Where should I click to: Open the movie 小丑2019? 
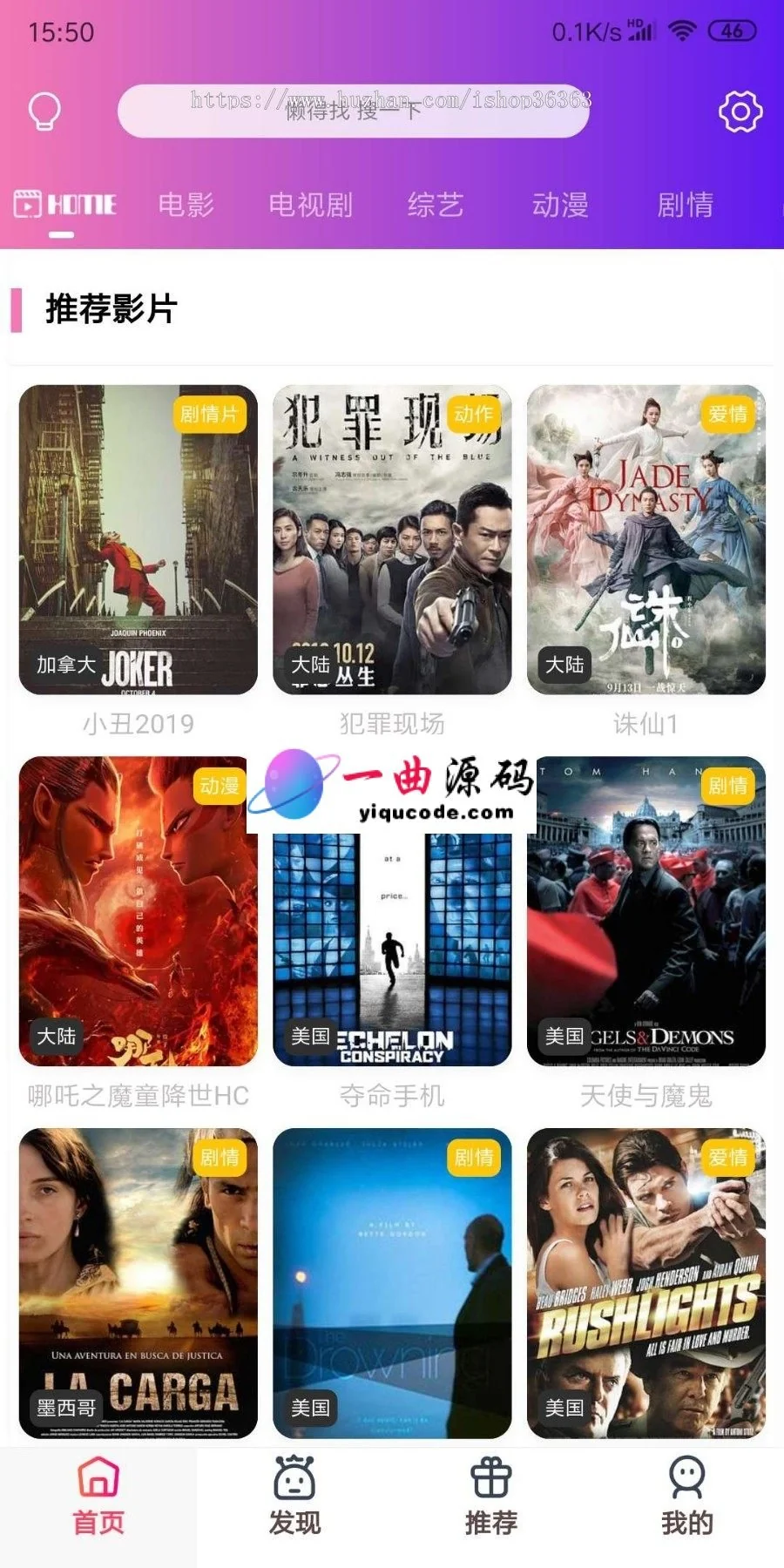tap(138, 540)
